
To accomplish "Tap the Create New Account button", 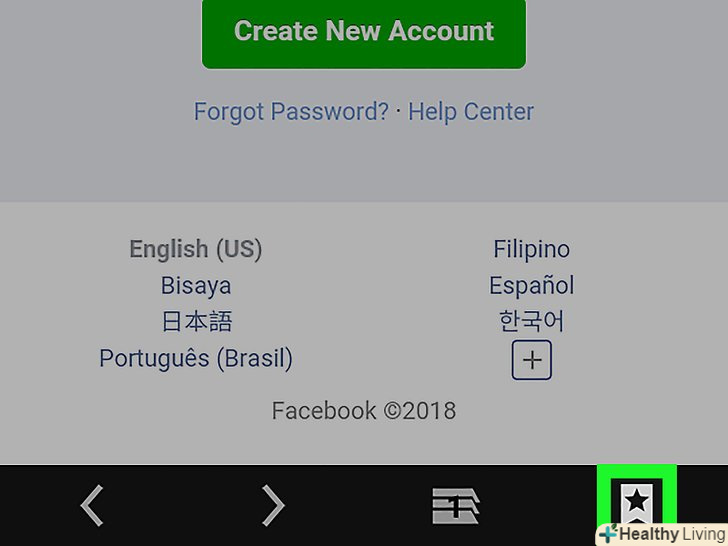I will pyautogui.click(x=363, y=32).
